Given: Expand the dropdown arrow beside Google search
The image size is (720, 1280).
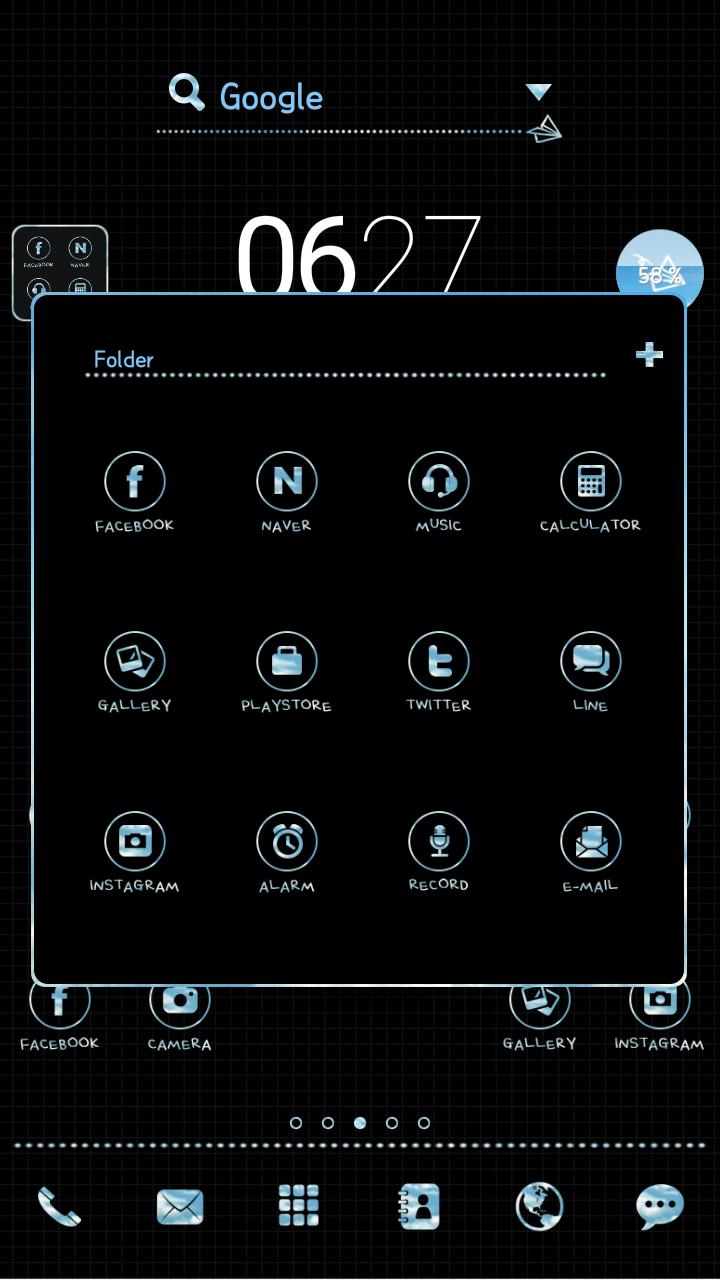Looking at the screenshot, I should pos(538,92).
